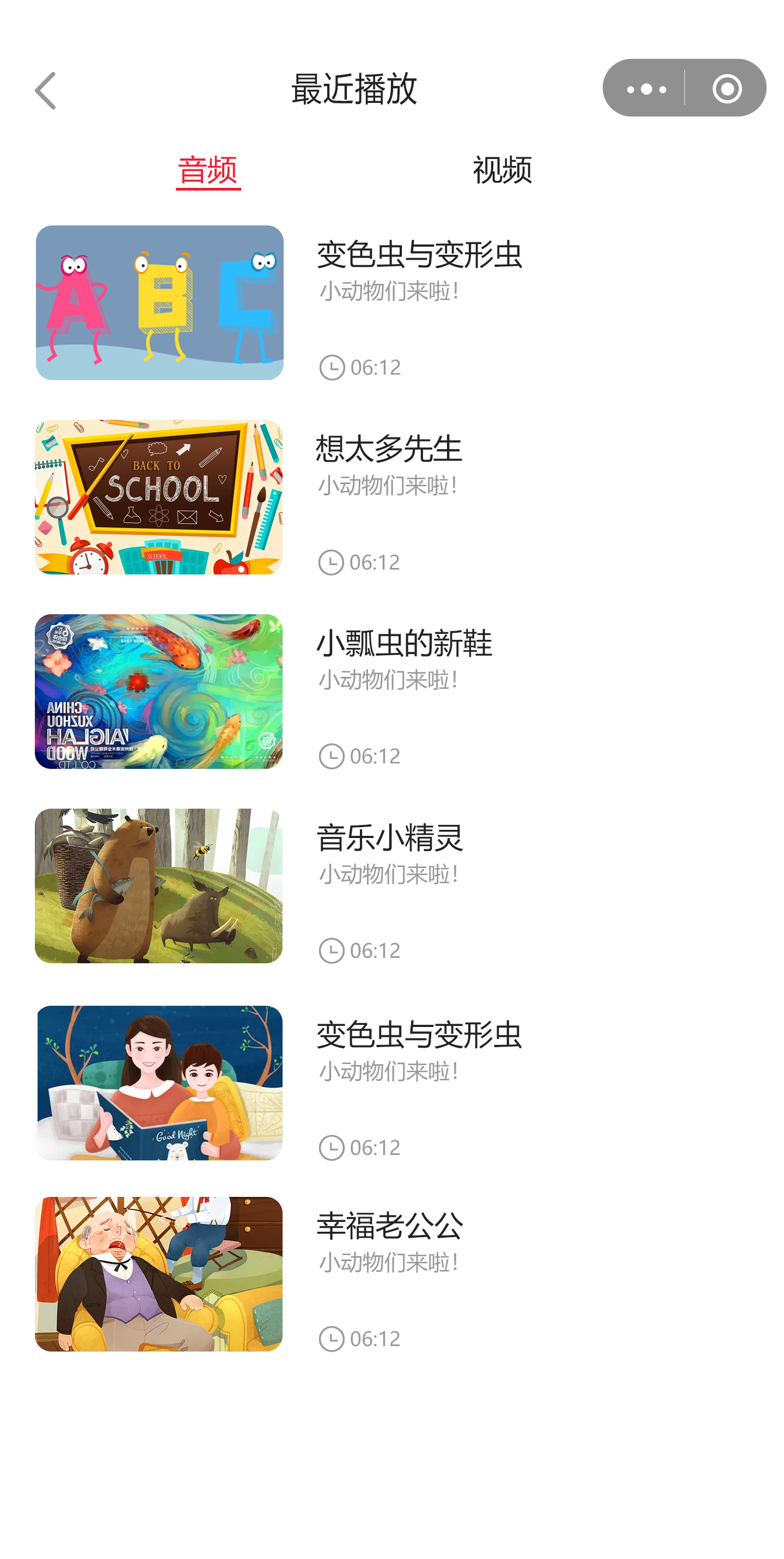Viewport: 784px width, 1559px height.
Task: Open the mini program three-dot menu
Action: click(646, 89)
